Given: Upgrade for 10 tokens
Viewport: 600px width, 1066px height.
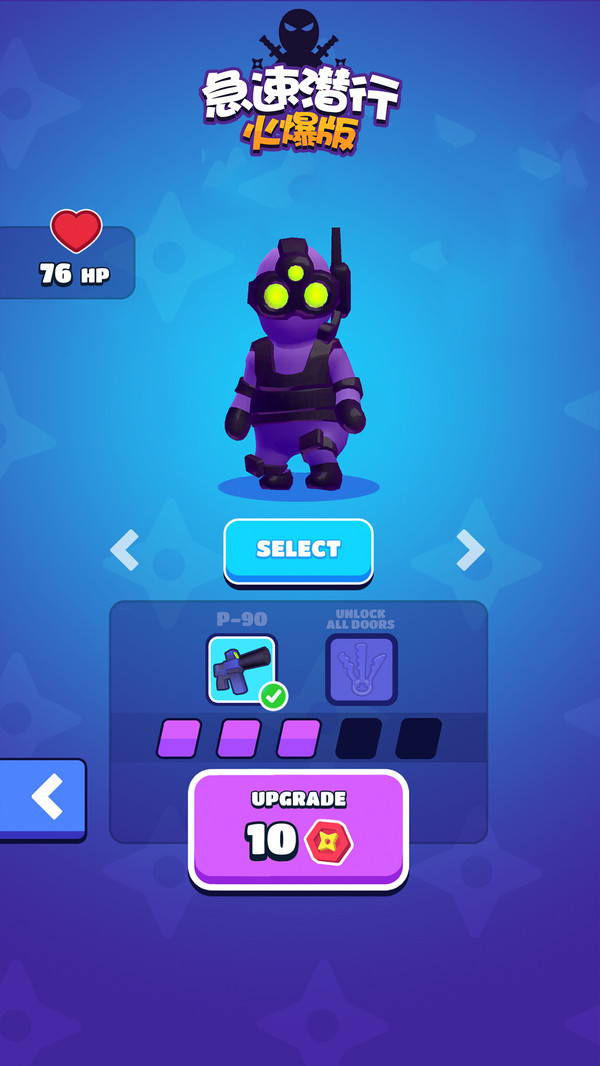Looking at the screenshot, I should pyautogui.click(x=298, y=828).
